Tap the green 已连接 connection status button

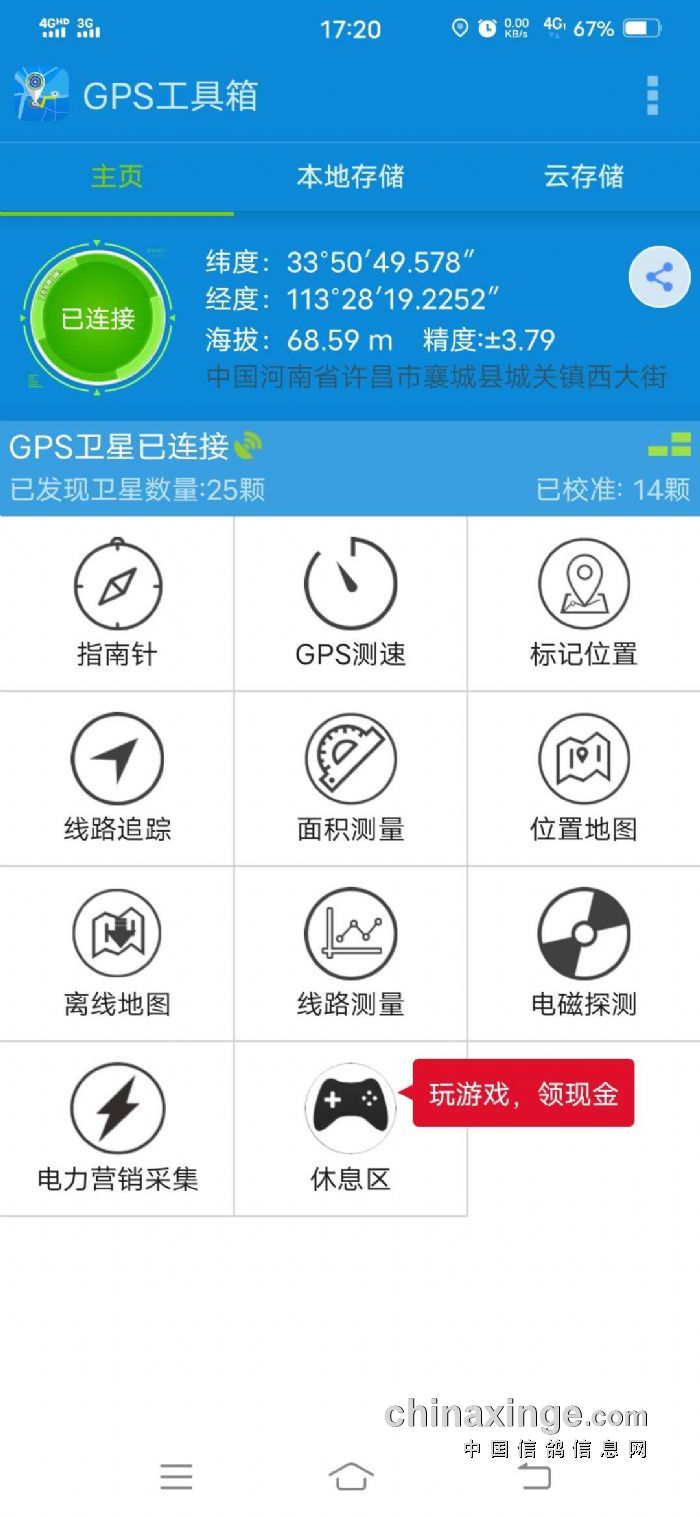[x=97, y=318]
